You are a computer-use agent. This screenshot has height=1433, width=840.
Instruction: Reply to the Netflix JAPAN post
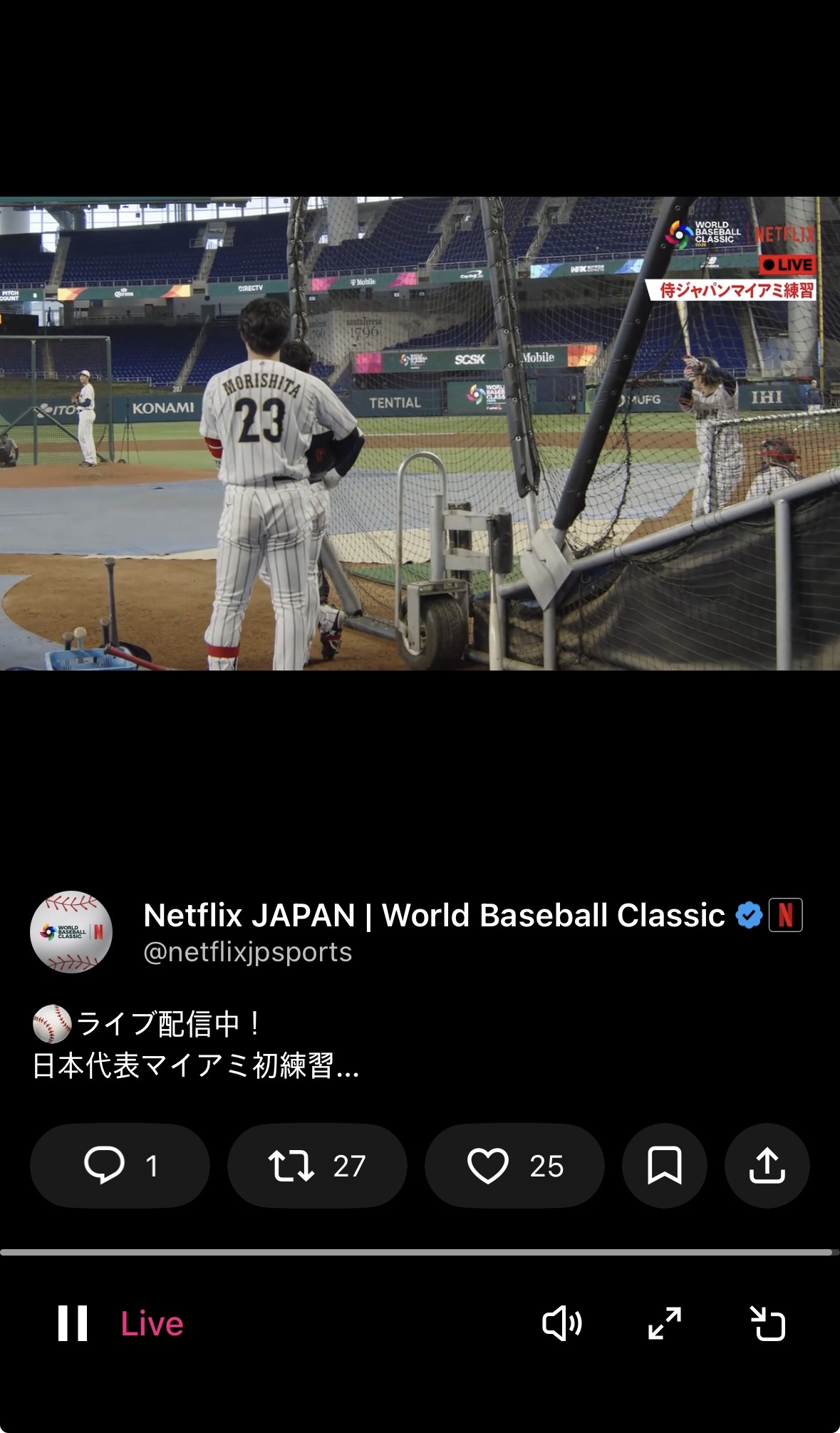pyautogui.click(x=120, y=1166)
